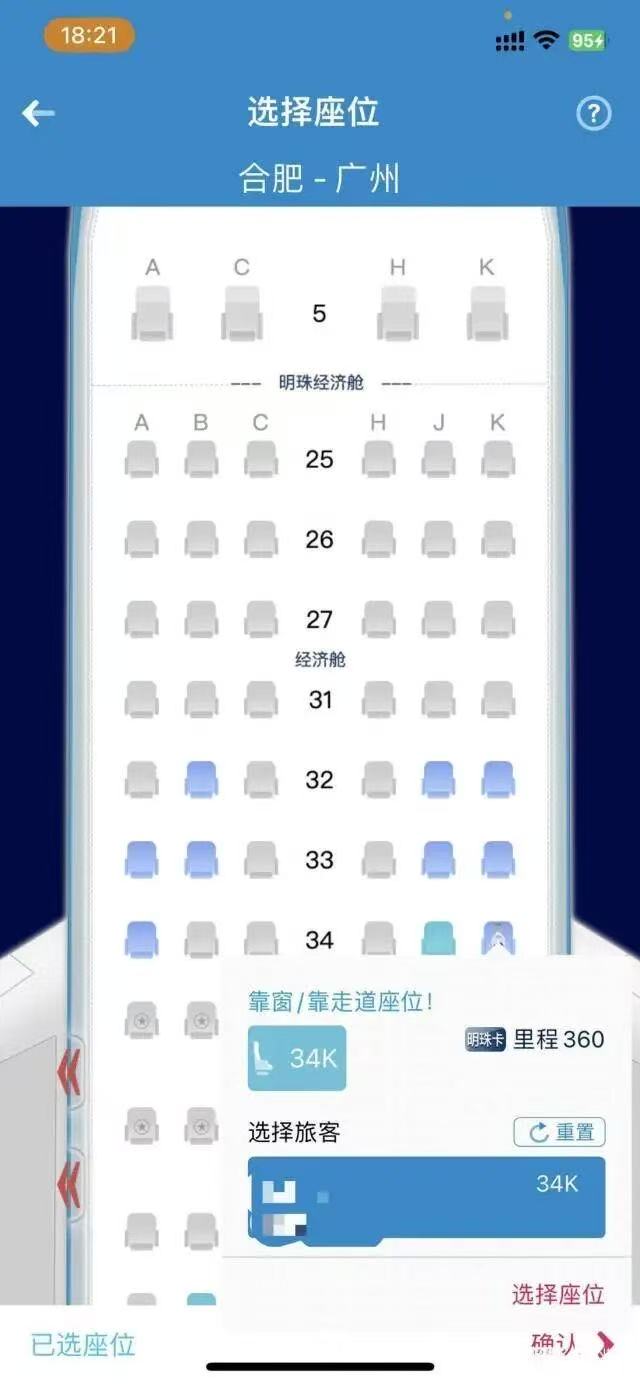Open the help question mark icon
Image resolution: width=640 pixels, height=1384 pixels.
593,113
